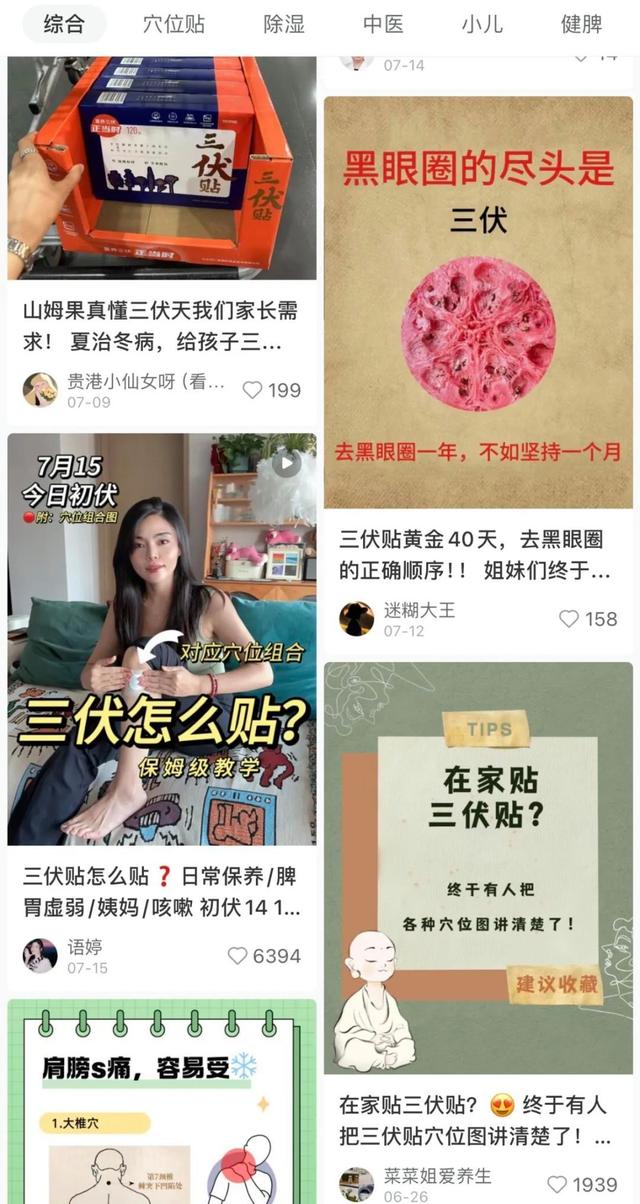Like 菜菜姐爱养生's post
The height and width of the screenshot is (1204, 640).
click(x=558, y=1185)
